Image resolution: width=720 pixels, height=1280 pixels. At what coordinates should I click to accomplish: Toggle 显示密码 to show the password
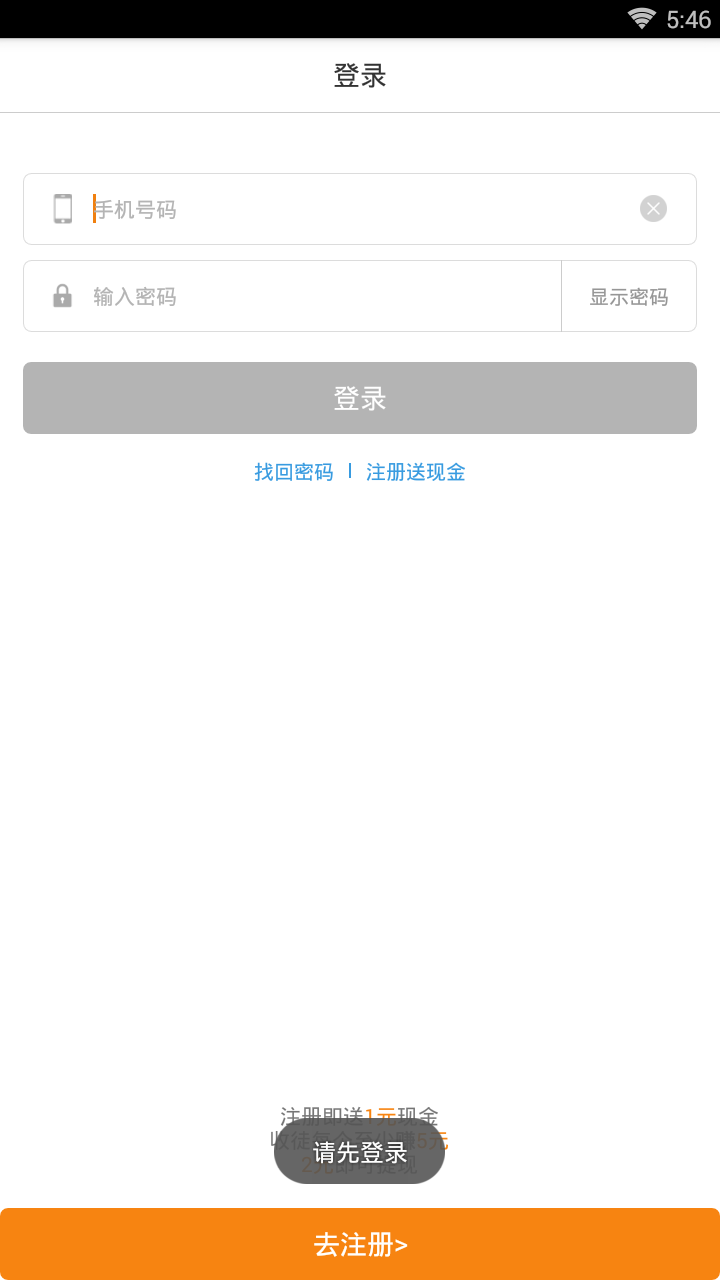point(629,296)
